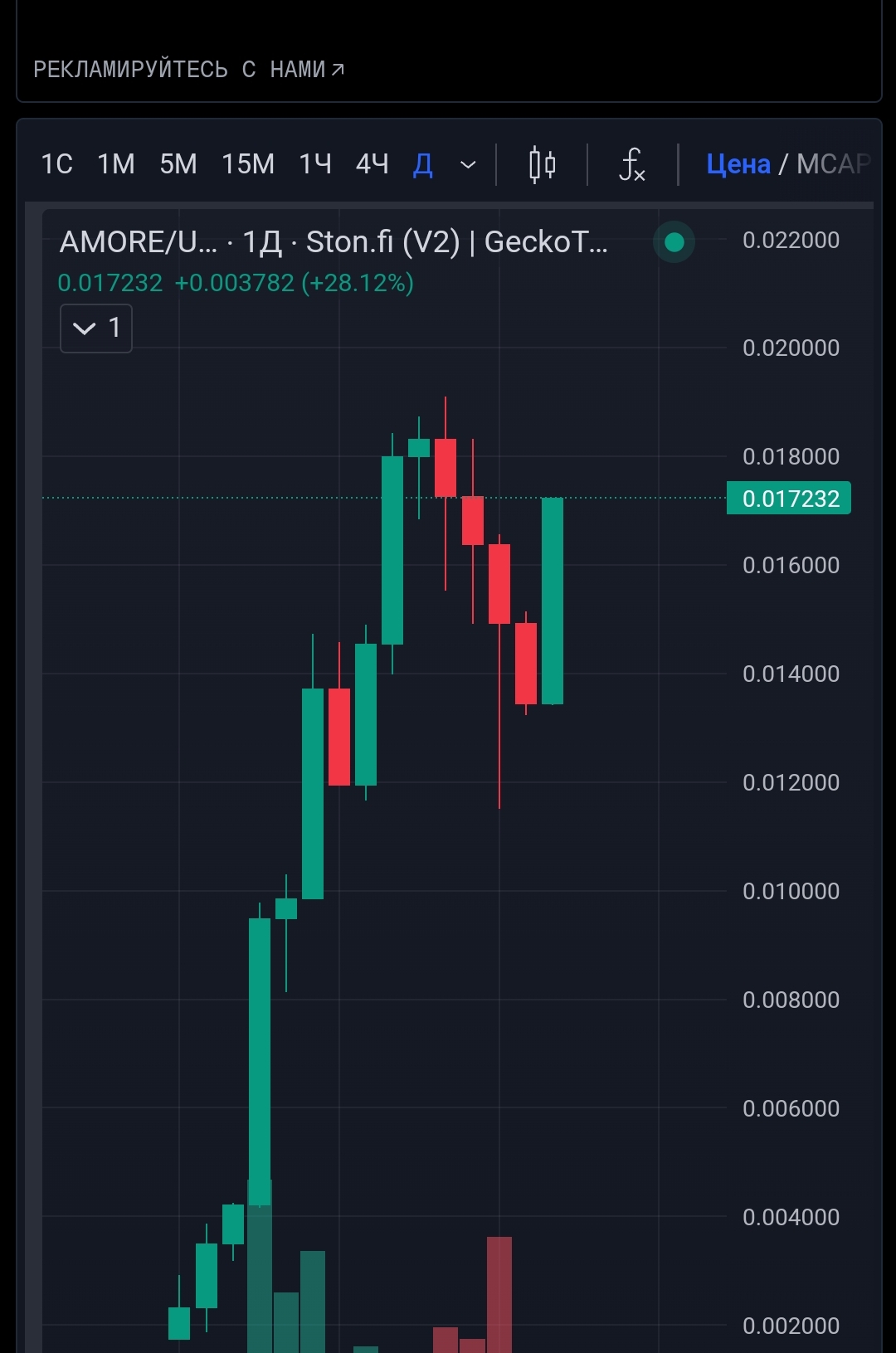The height and width of the screenshot is (1353, 896).
Task: Expand the timeframe dropdown chevron
Action: click(468, 165)
